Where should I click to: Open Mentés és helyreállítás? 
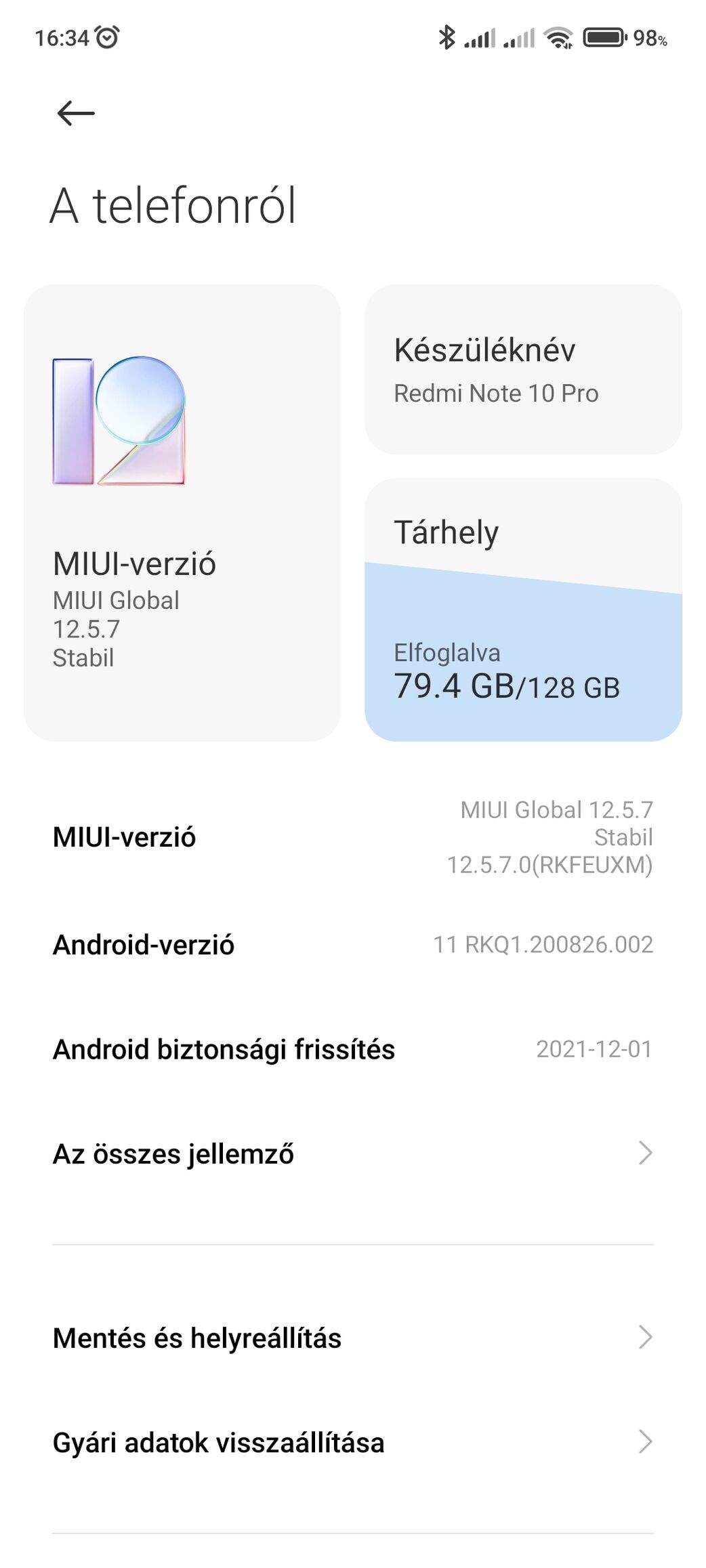click(x=353, y=1338)
